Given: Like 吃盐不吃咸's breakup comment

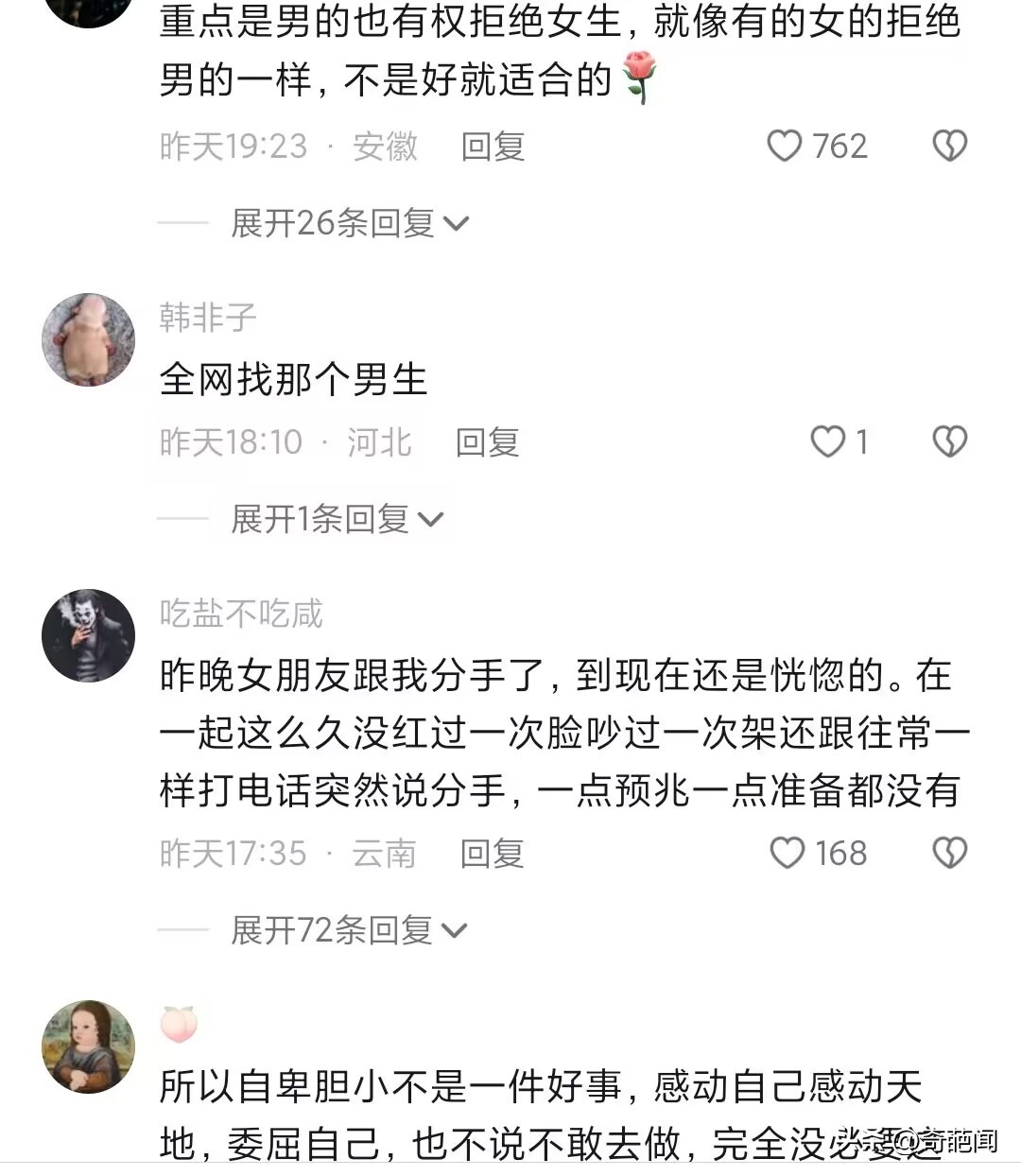Looking at the screenshot, I should coord(787,852).
